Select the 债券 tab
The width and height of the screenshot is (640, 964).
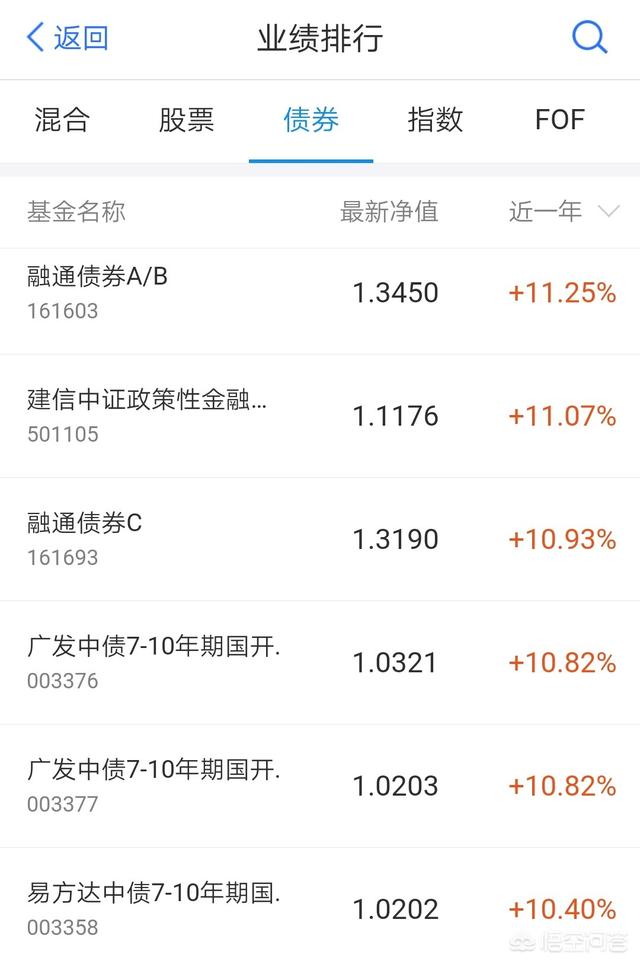pos(311,120)
